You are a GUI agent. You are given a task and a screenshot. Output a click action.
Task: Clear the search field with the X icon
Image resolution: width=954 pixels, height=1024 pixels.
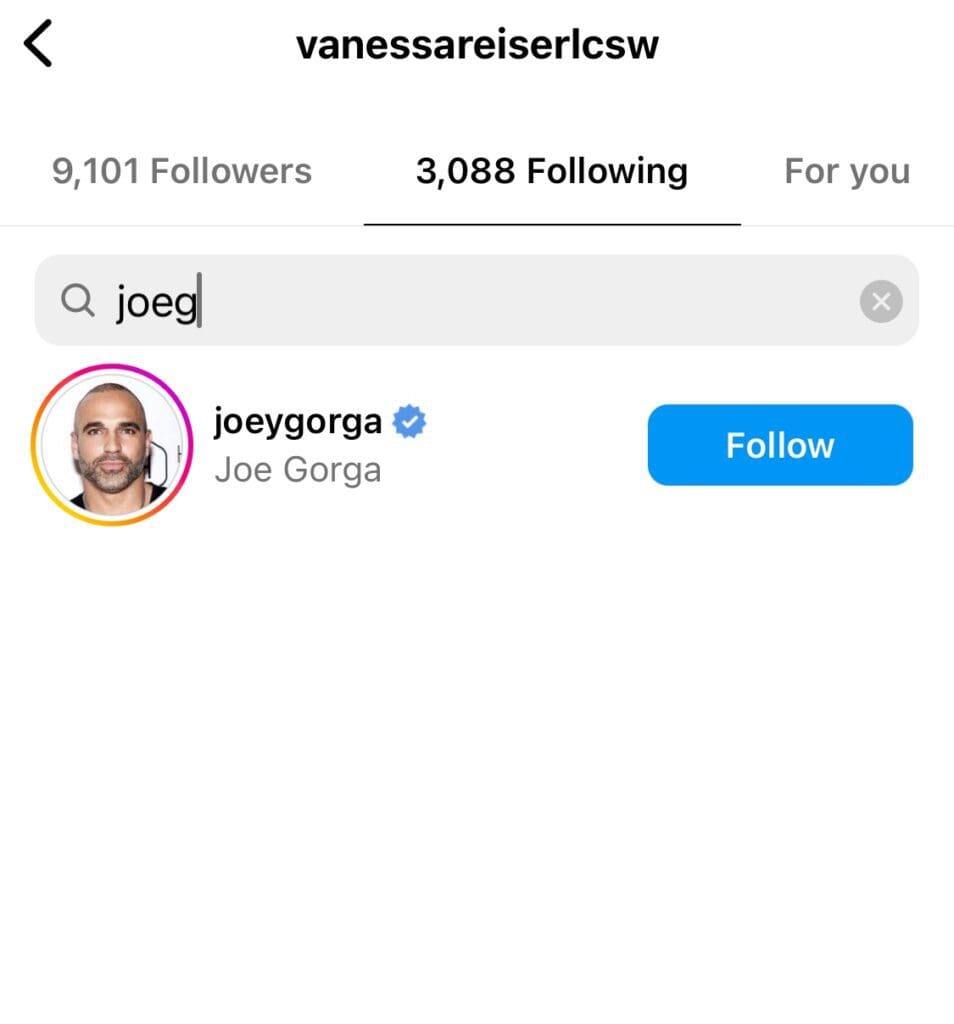click(880, 301)
